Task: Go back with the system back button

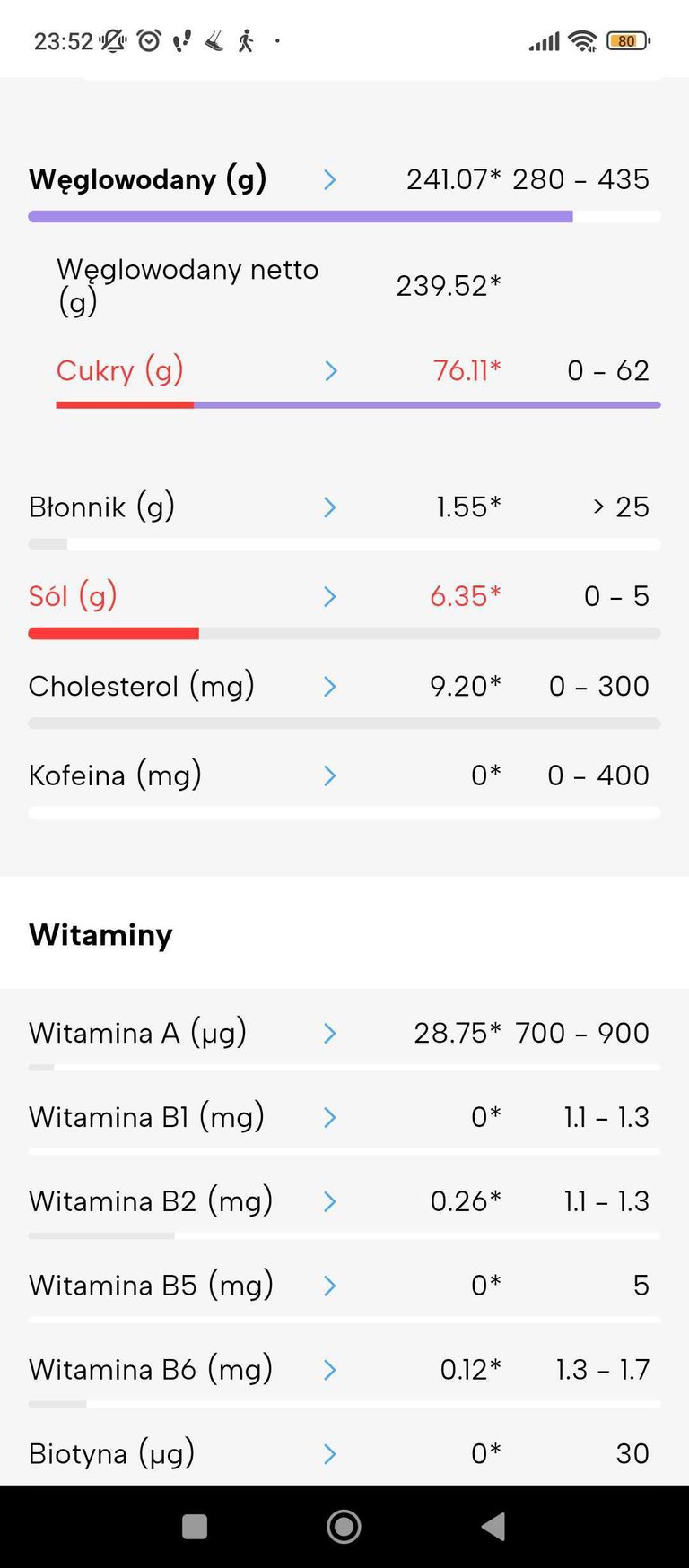Action: point(493,1527)
